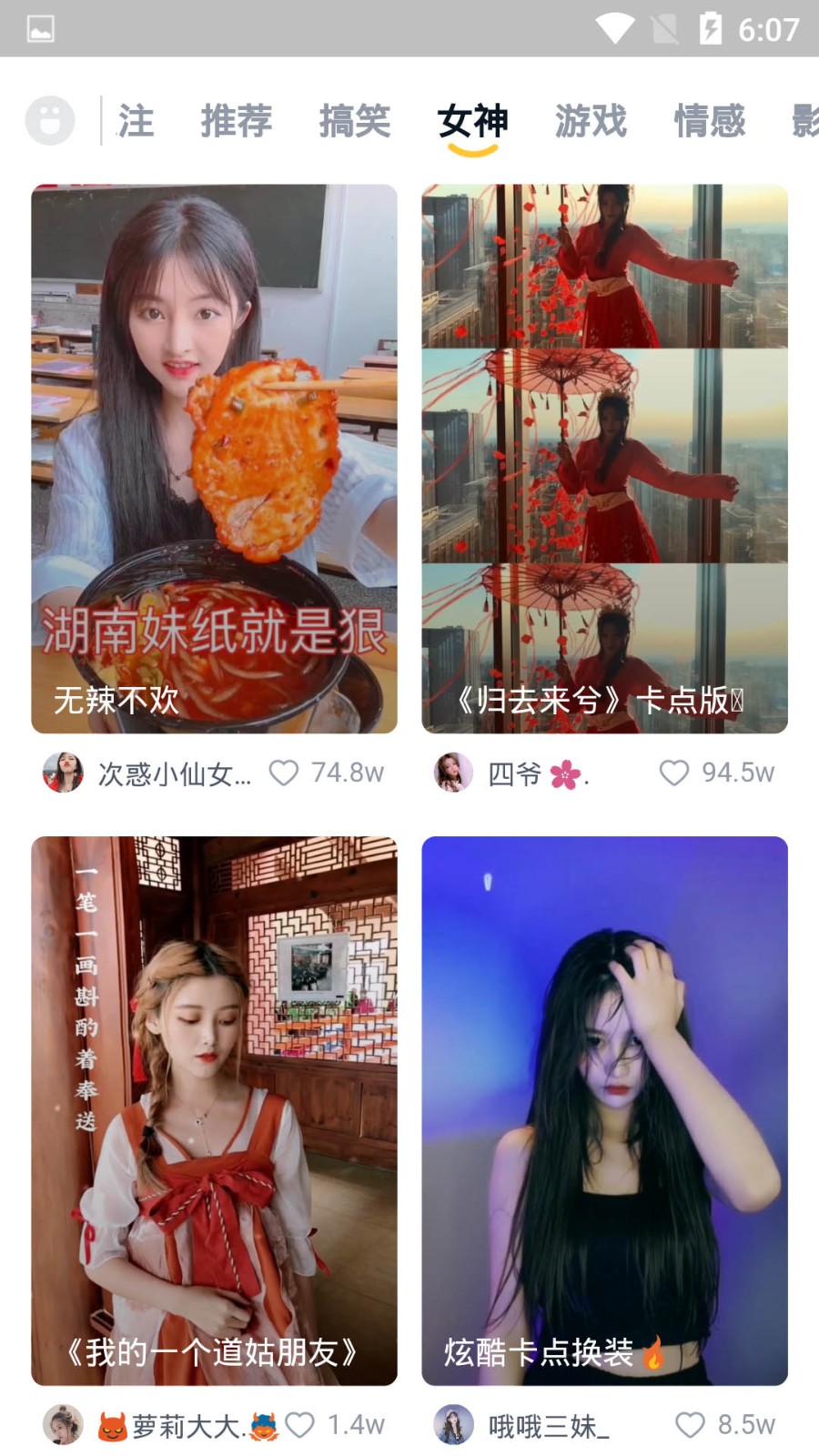The image size is (819, 1456).
Task: Open the profile avatar icon
Action: pyautogui.click(x=50, y=120)
